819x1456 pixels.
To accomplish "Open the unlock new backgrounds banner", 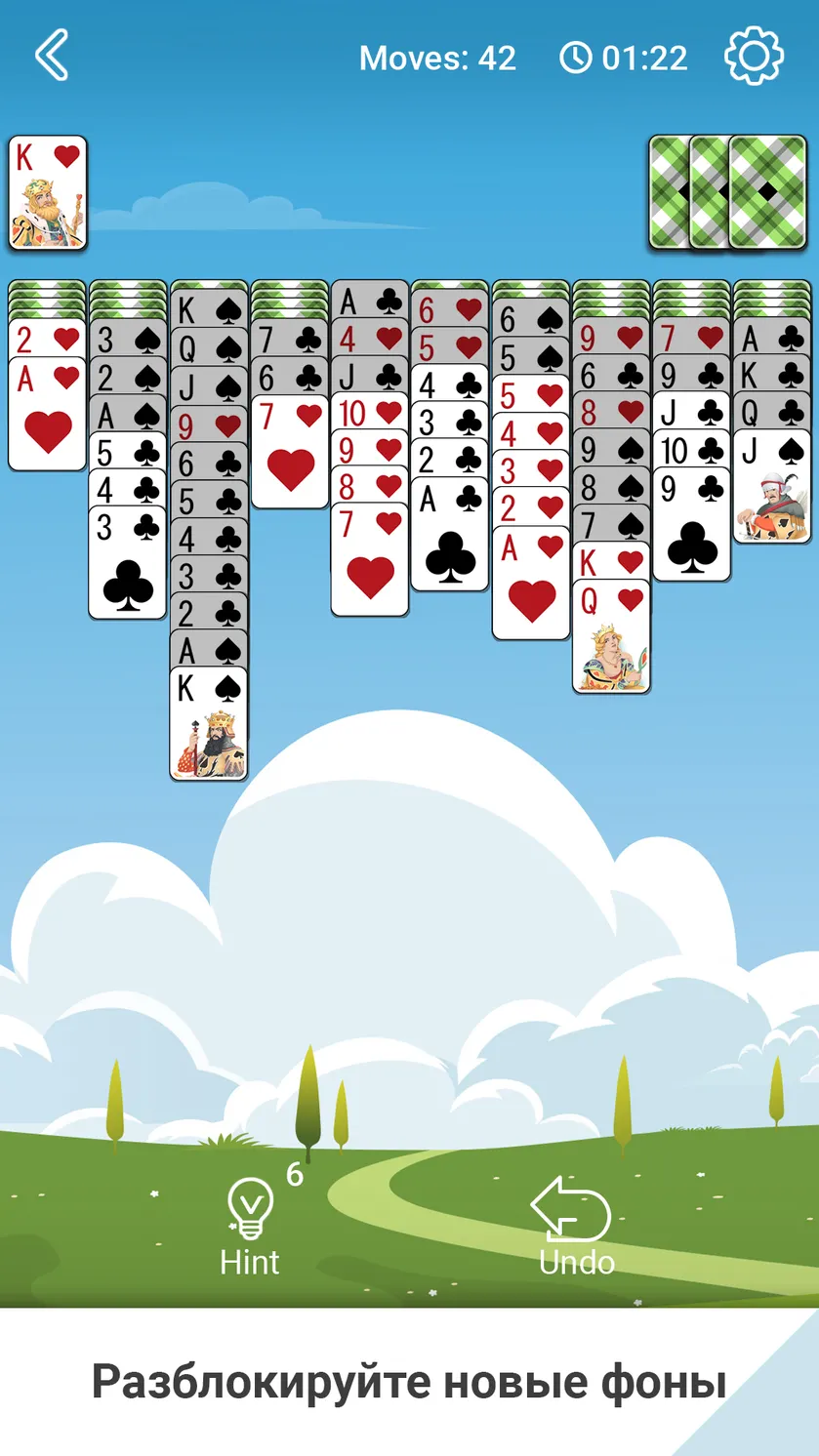I will 409,1382.
